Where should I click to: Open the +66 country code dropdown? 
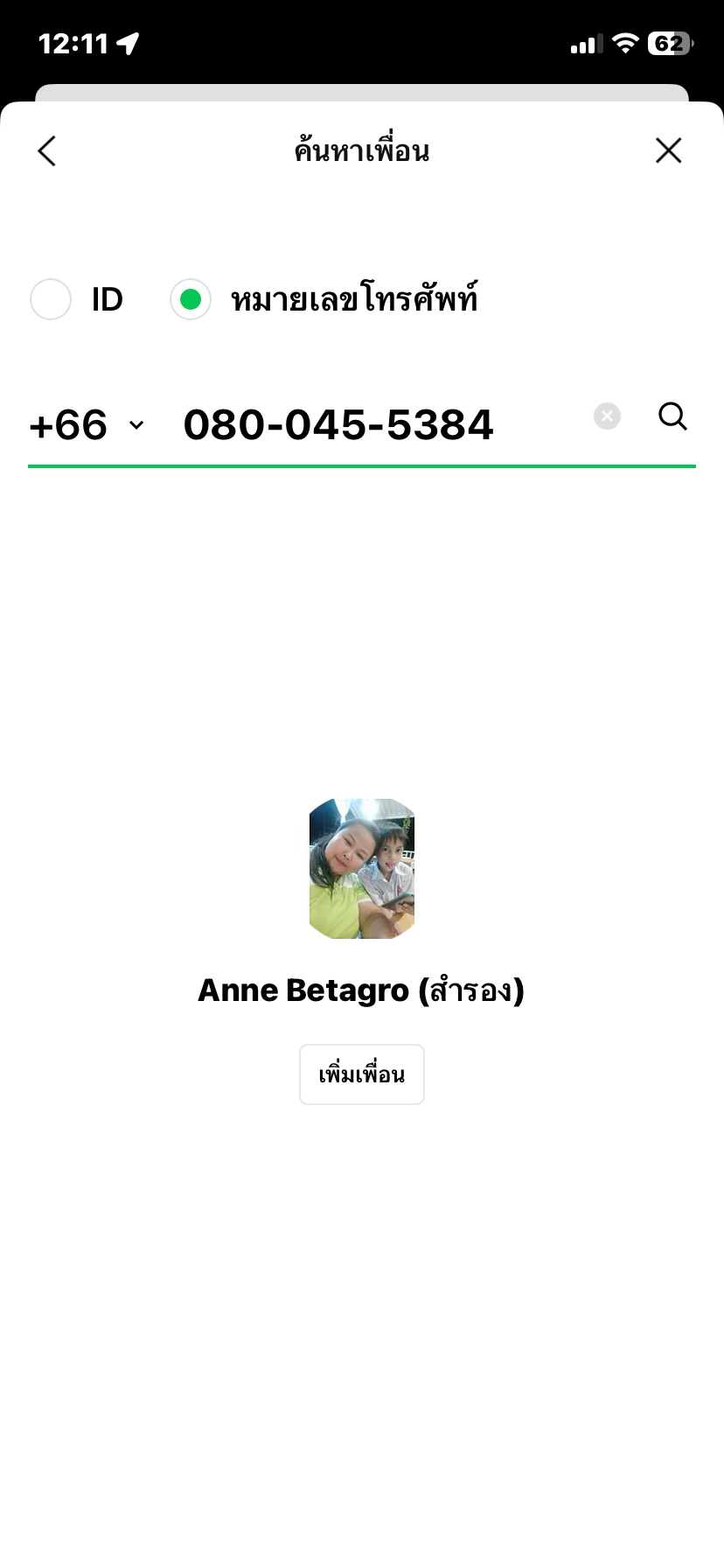point(87,425)
